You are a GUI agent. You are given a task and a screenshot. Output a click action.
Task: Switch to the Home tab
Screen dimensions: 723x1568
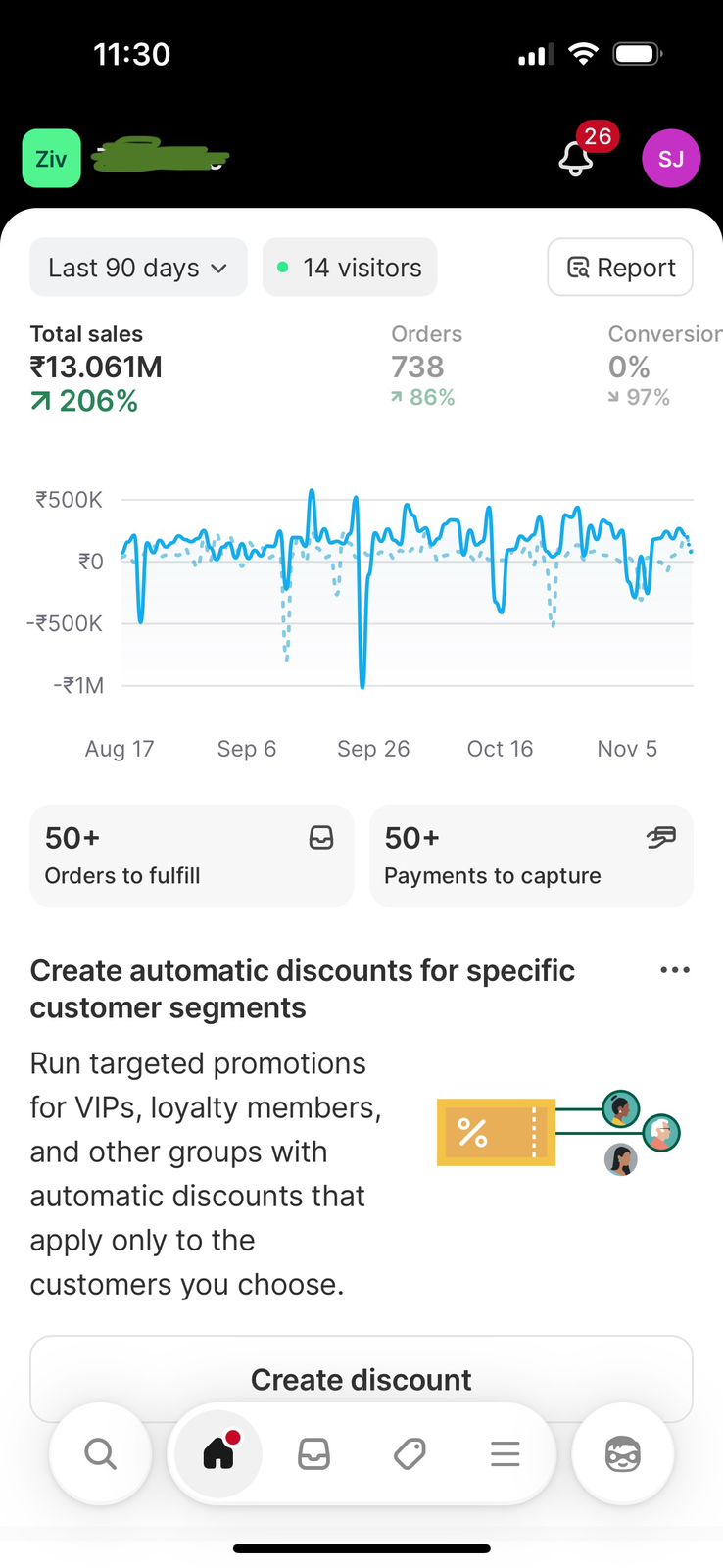coord(218,1453)
